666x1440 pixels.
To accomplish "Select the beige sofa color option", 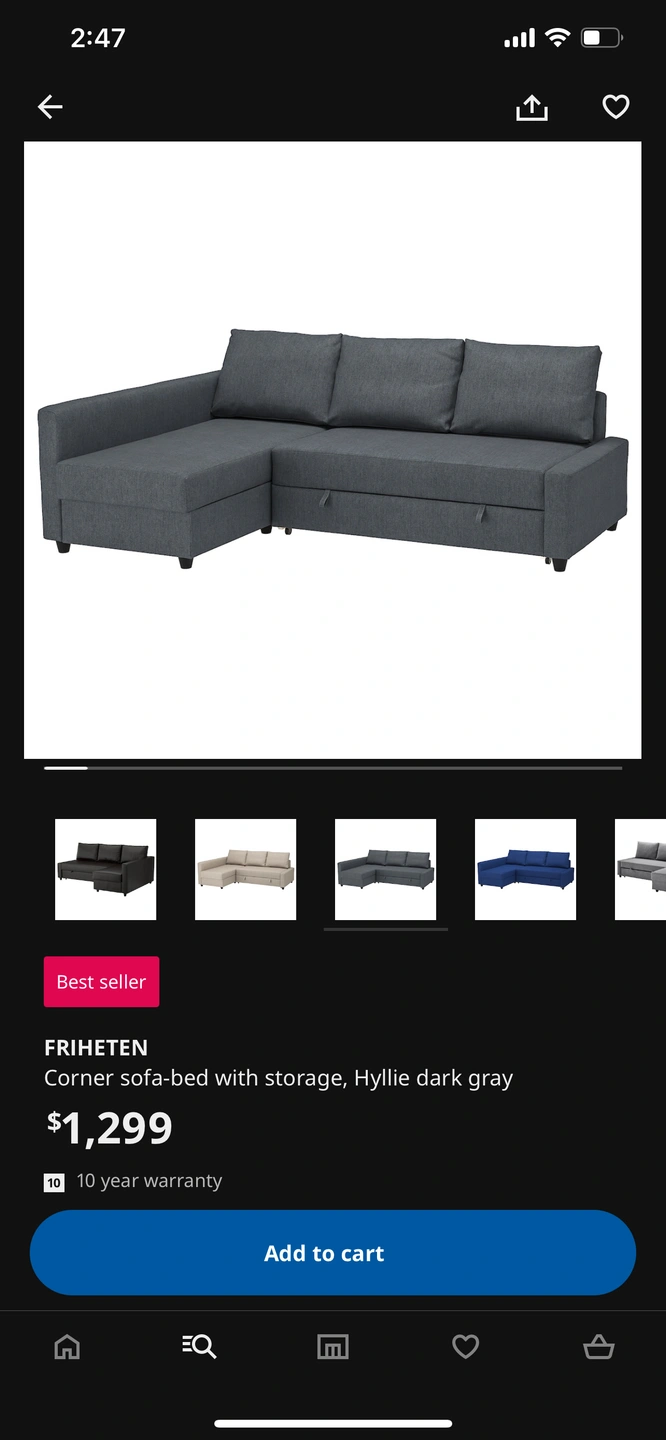I will click(x=245, y=869).
